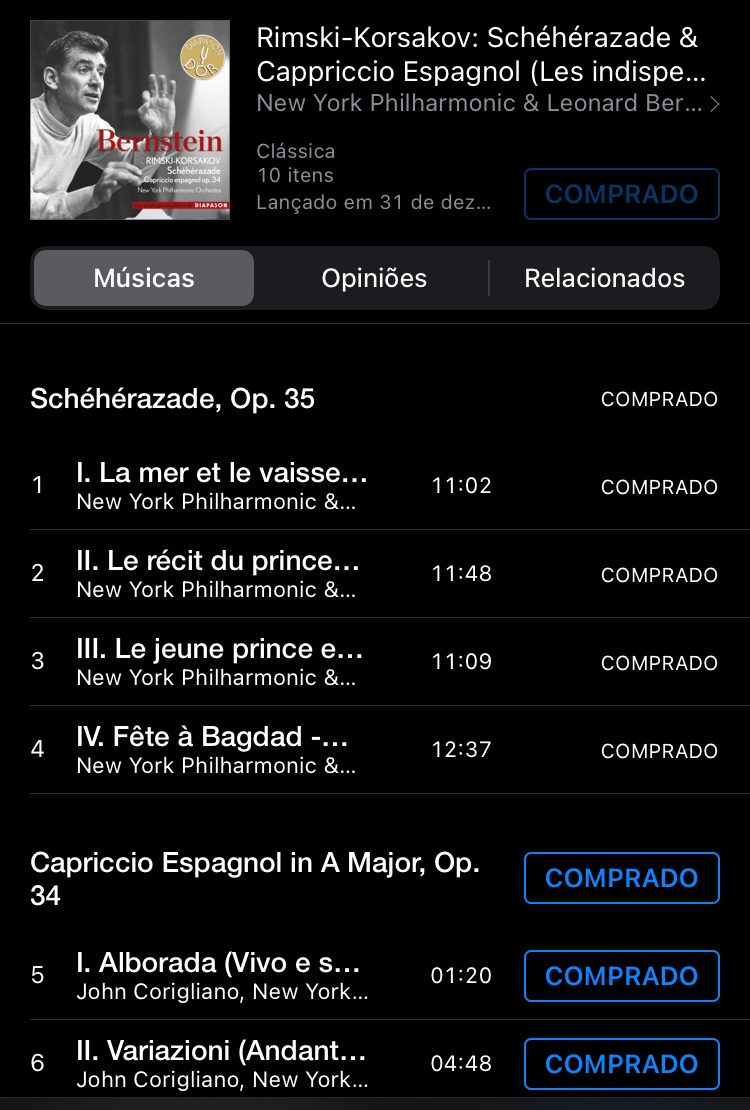Switch to the Opiniões tab

(374, 278)
